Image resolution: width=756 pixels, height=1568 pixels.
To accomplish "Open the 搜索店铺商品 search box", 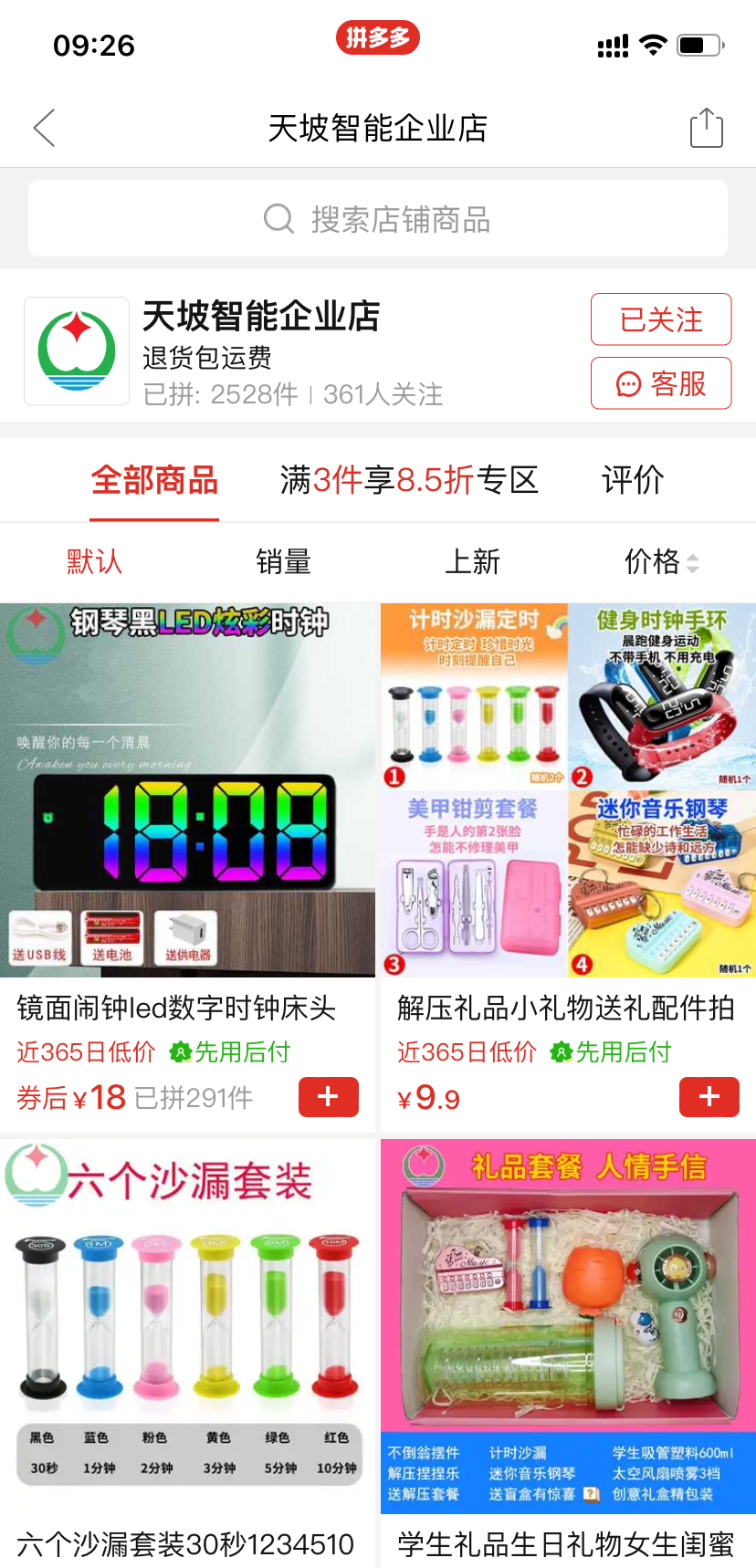I will [x=378, y=219].
